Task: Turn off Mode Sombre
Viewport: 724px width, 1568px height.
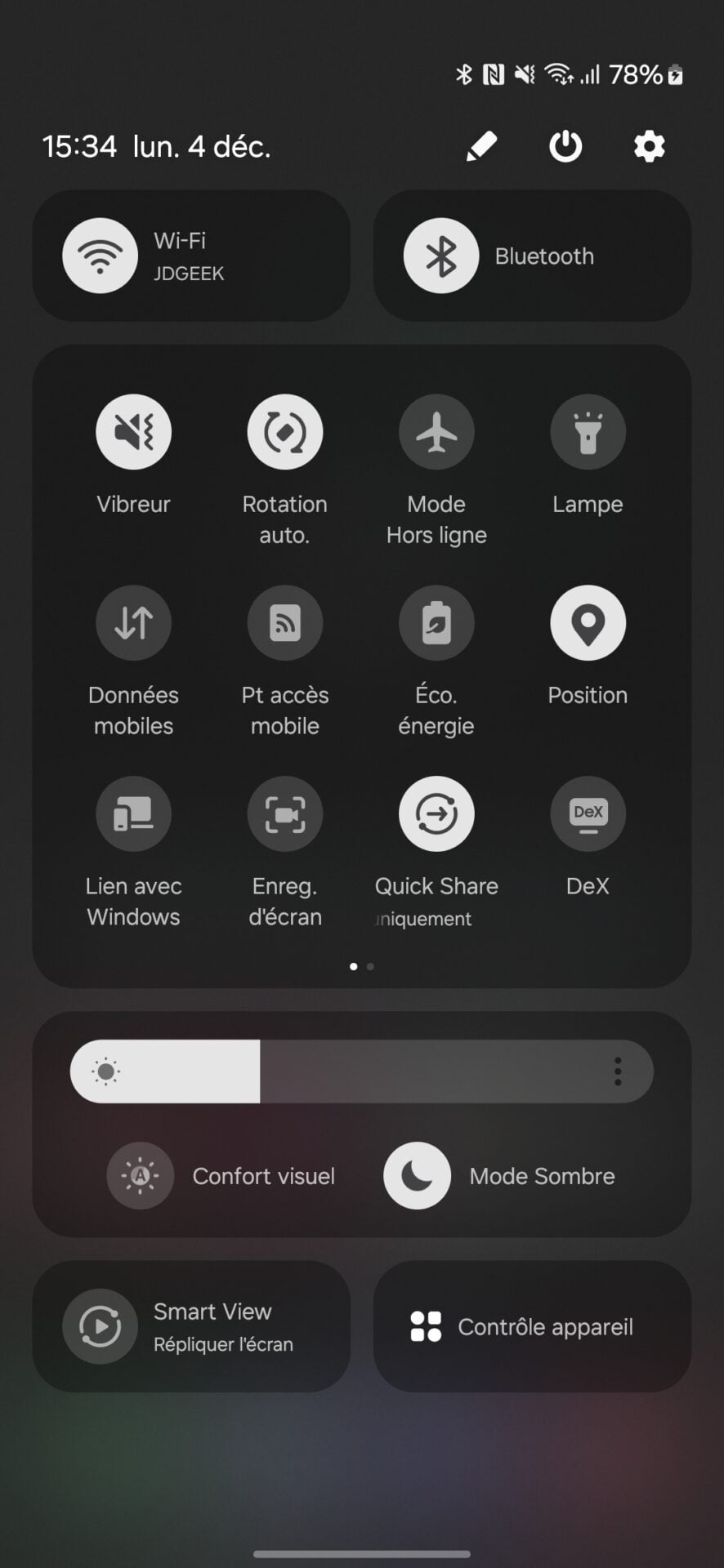Action: 418,1176
